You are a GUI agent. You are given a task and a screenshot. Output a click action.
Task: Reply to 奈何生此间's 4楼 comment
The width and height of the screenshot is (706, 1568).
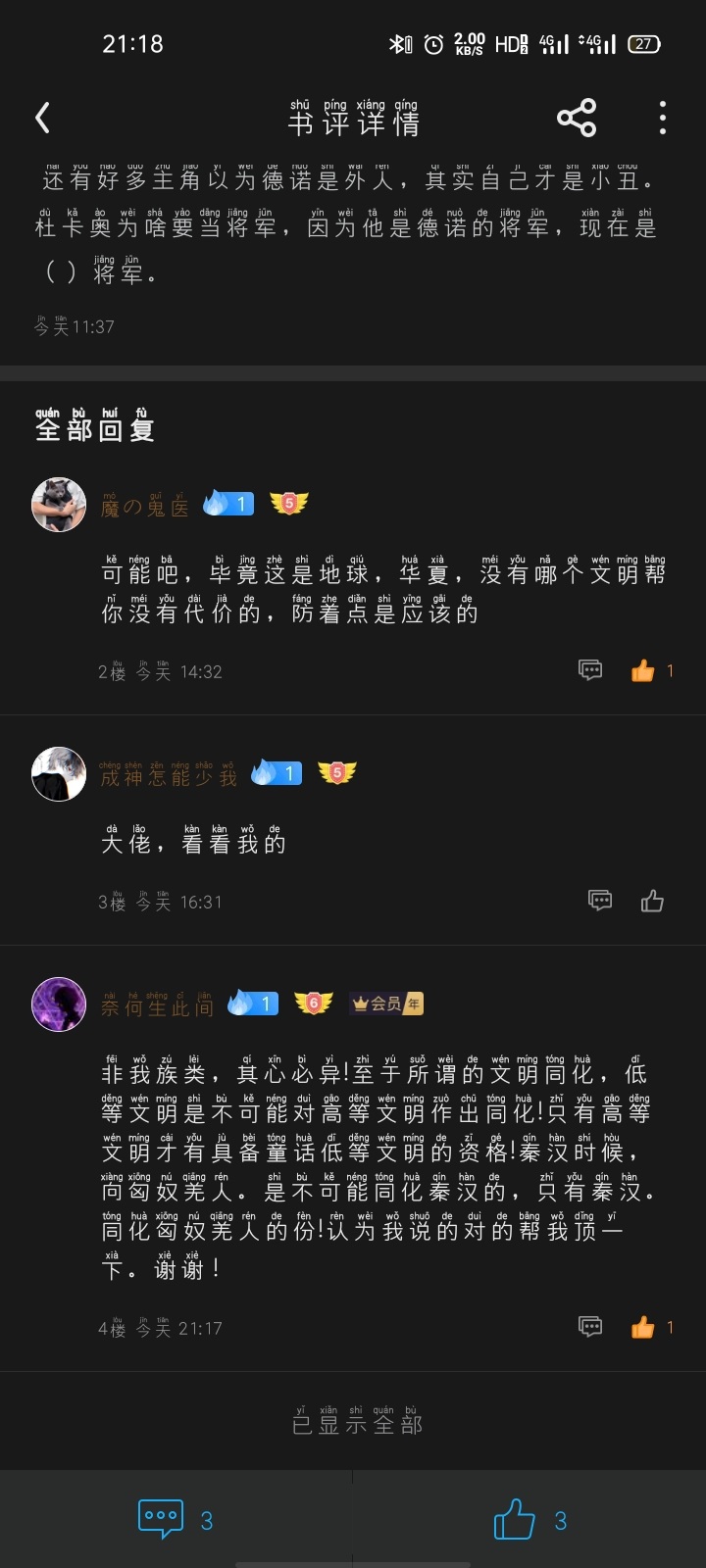590,1327
